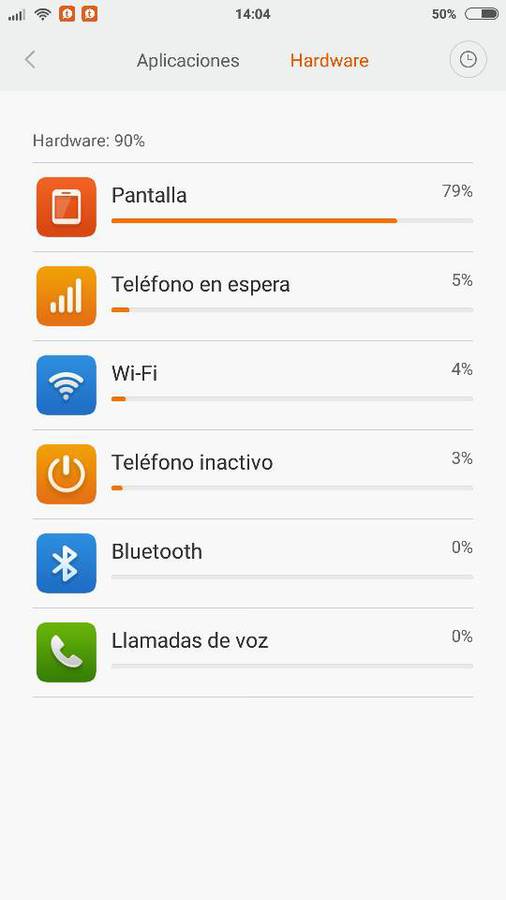The width and height of the screenshot is (506, 900).
Task: Select the Hardware tab
Action: coord(329,60)
